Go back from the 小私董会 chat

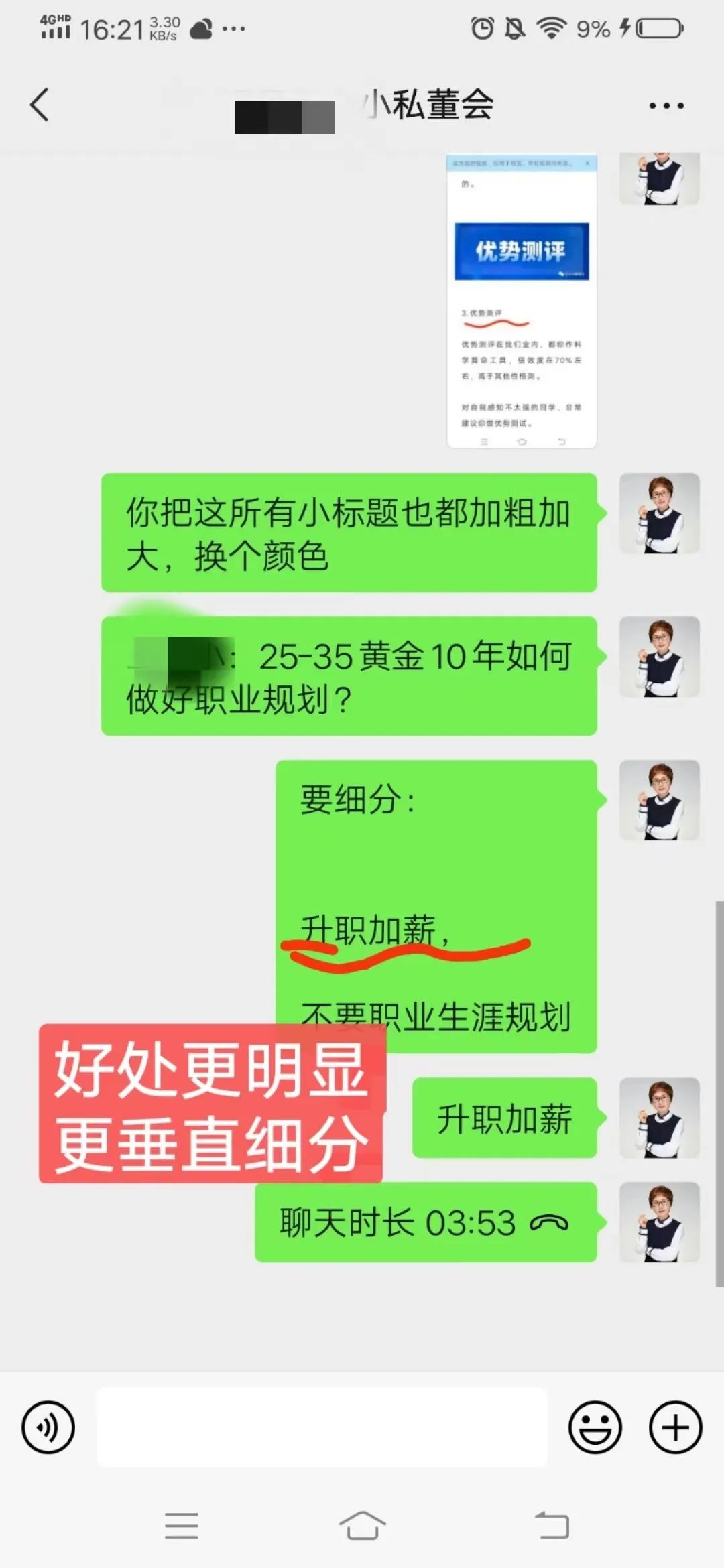pyautogui.click(x=40, y=105)
